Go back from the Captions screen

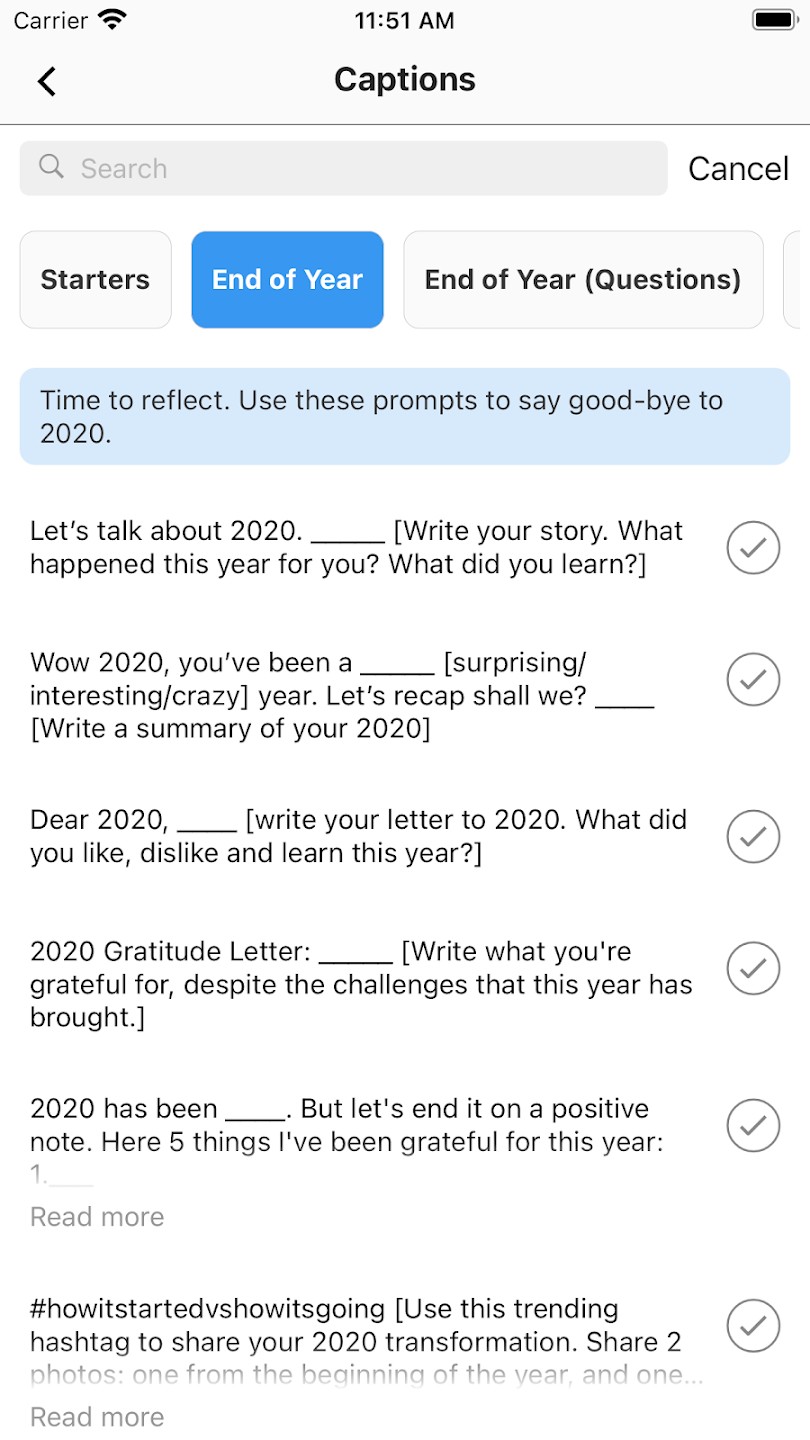point(46,81)
